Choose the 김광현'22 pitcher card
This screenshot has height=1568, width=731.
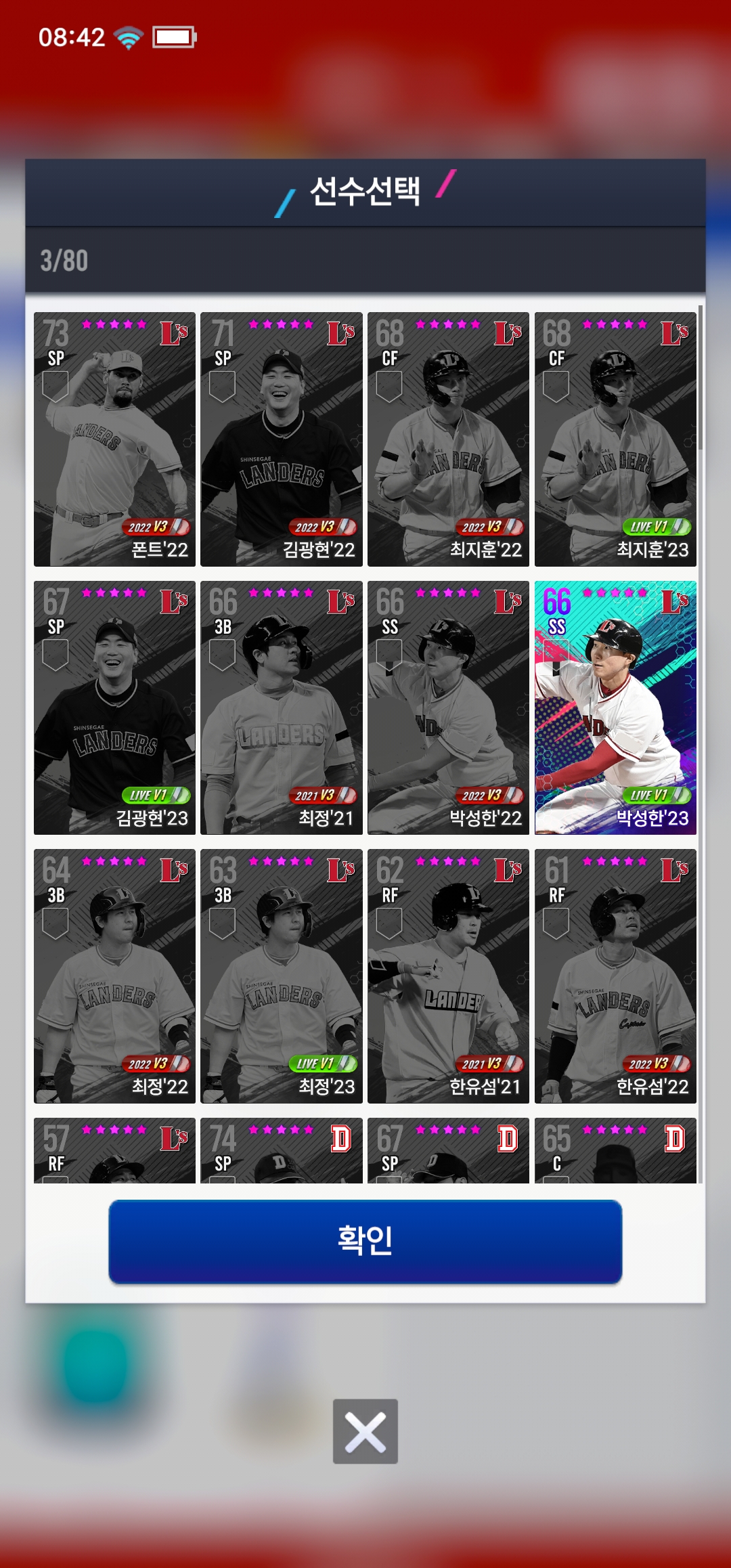[x=281, y=439]
